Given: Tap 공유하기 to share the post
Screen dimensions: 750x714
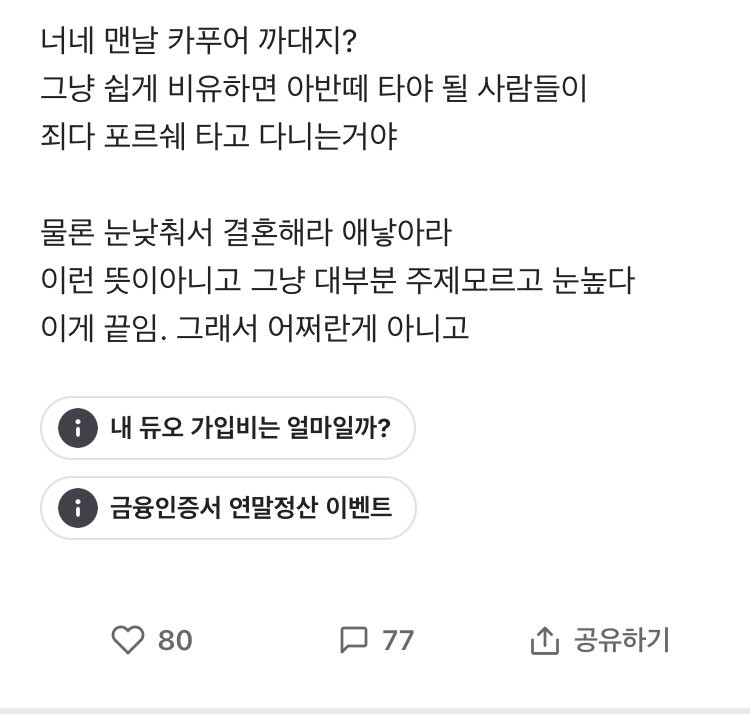Looking at the screenshot, I should (600, 640).
